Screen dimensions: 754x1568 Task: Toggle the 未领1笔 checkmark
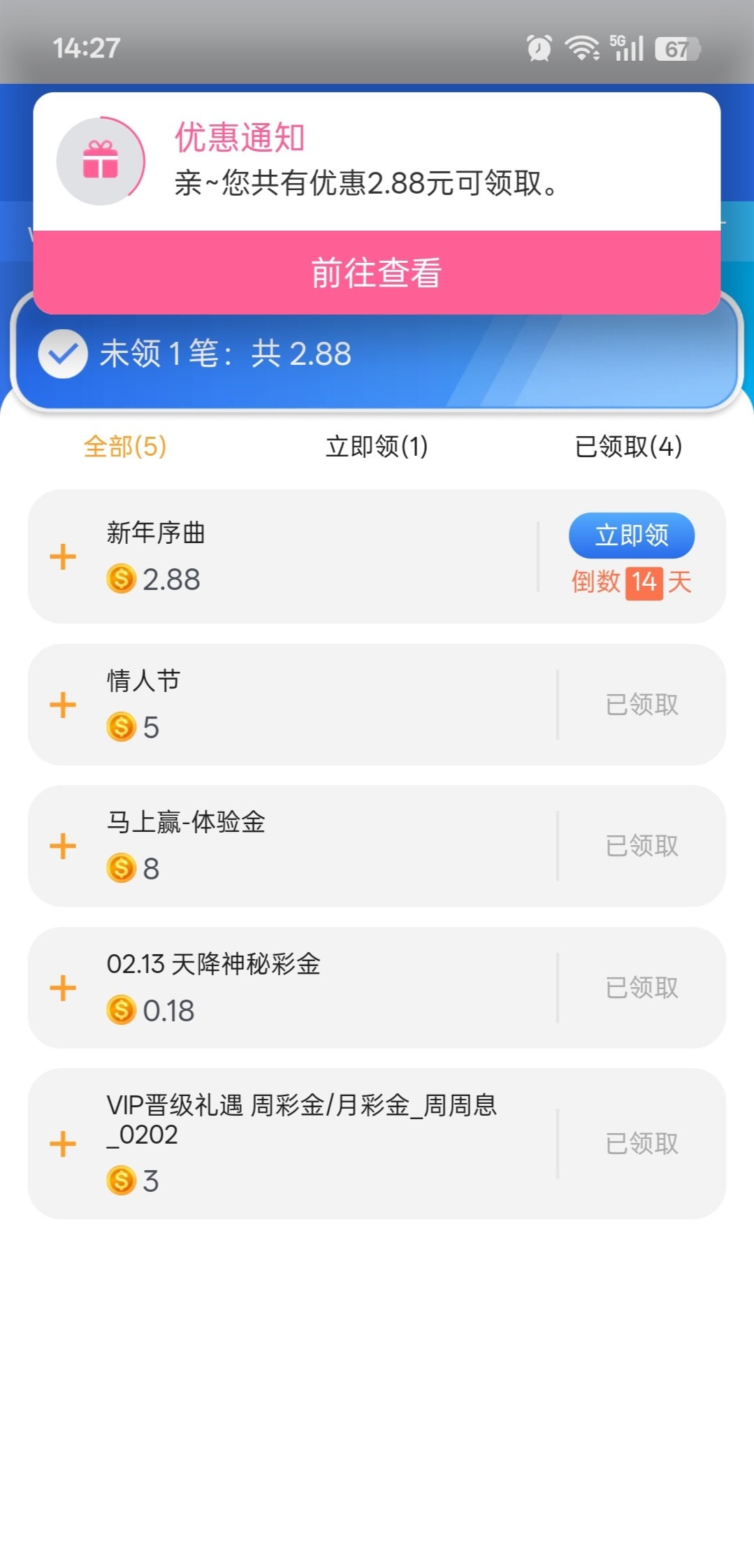coord(63,354)
